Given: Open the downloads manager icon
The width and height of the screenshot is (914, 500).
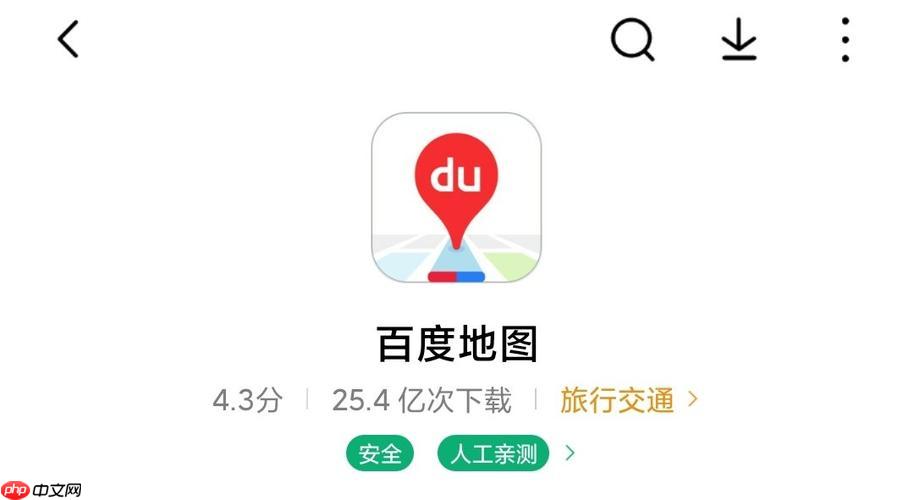Looking at the screenshot, I should tap(739, 41).
